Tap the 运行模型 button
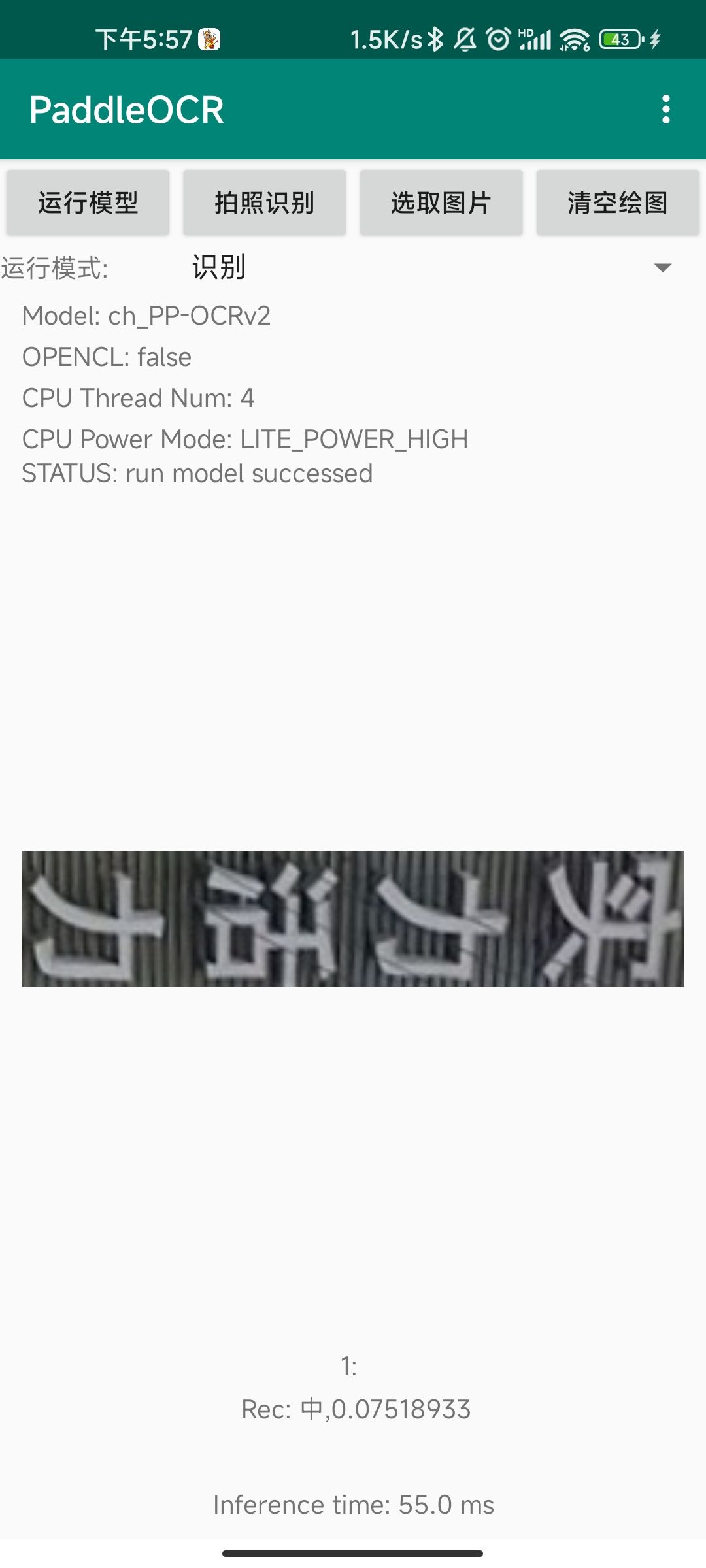 click(88, 203)
